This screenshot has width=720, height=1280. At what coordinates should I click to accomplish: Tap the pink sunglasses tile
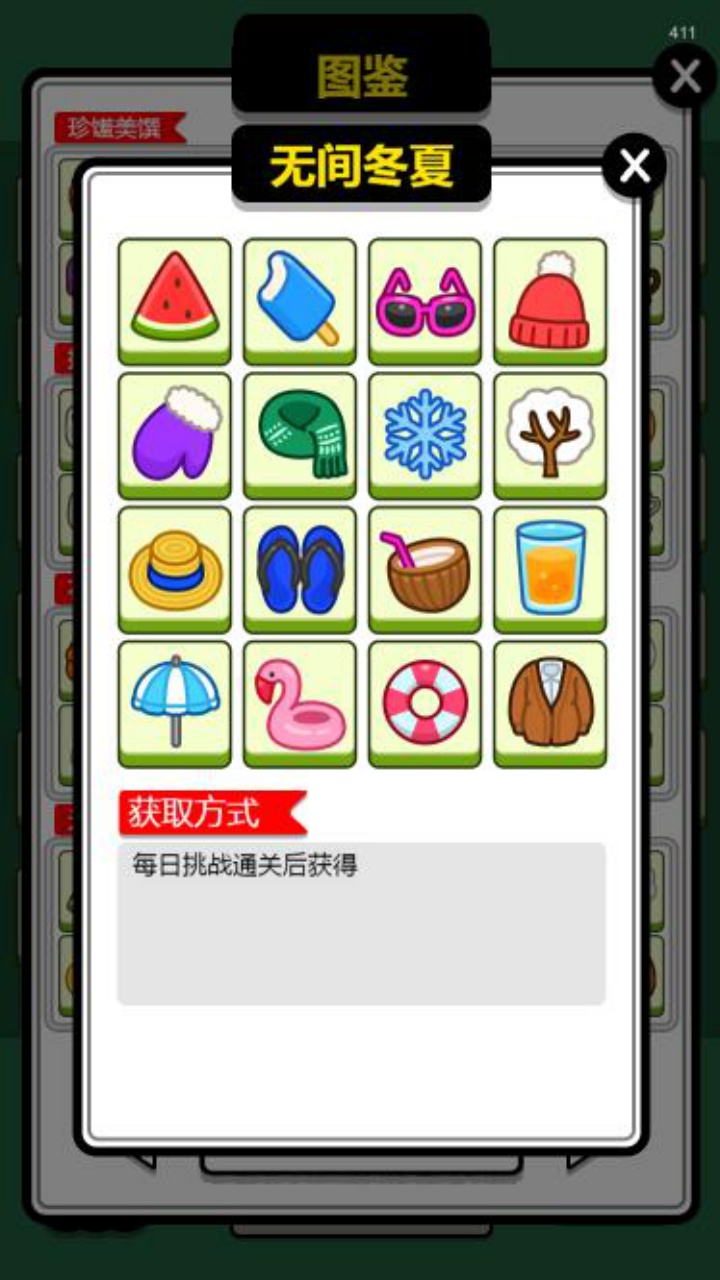(x=425, y=299)
